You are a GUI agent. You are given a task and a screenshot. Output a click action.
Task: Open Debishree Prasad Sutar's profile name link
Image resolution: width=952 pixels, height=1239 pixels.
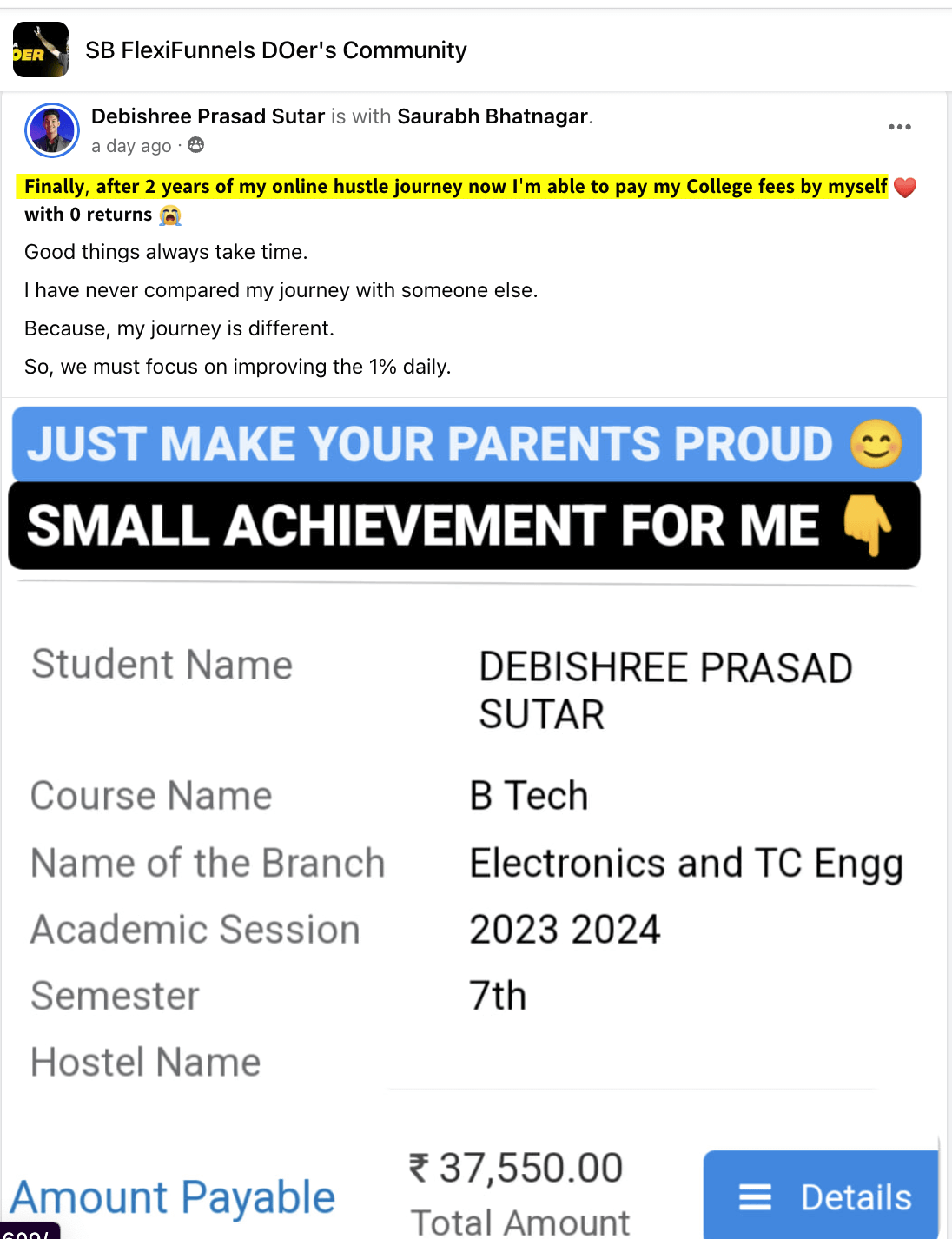pyautogui.click(x=208, y=116)
